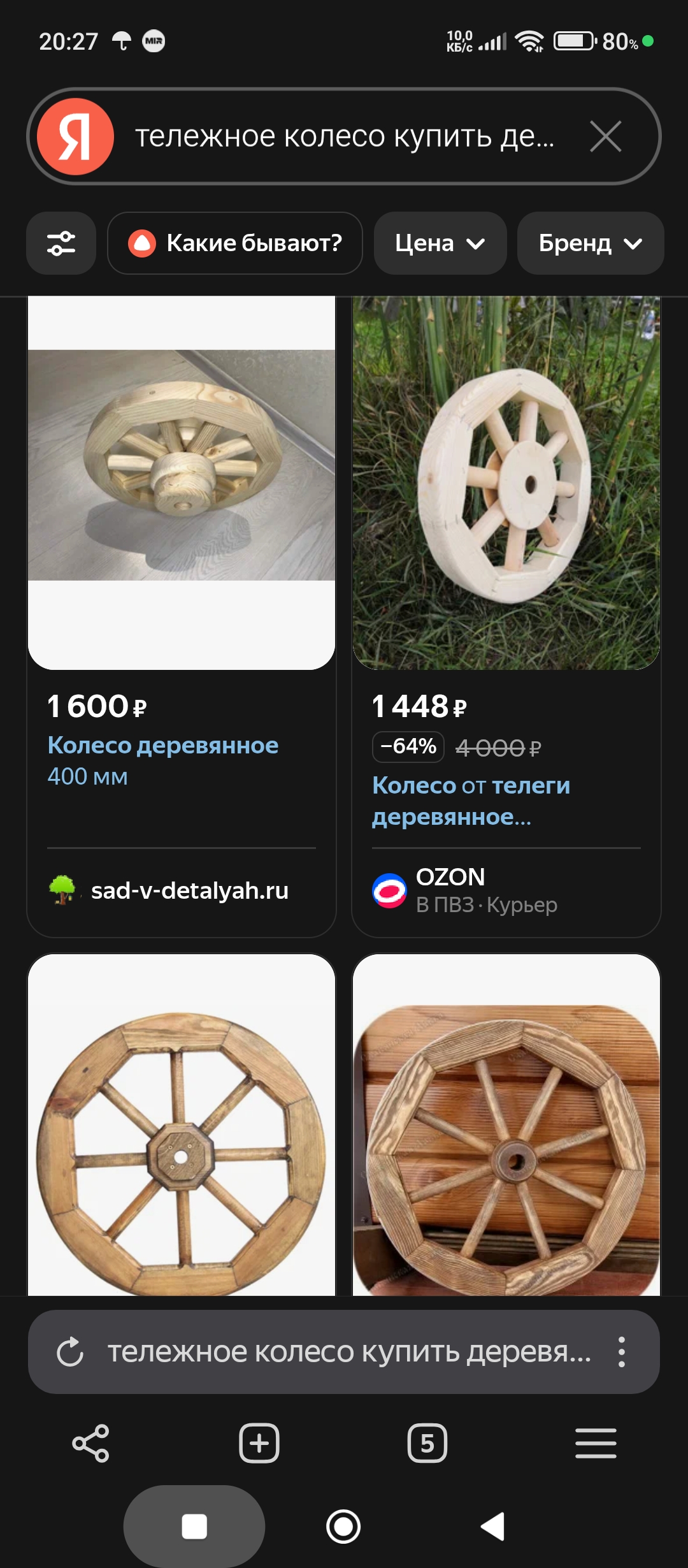
Task: Share this page
Action: click(90, 1443)
